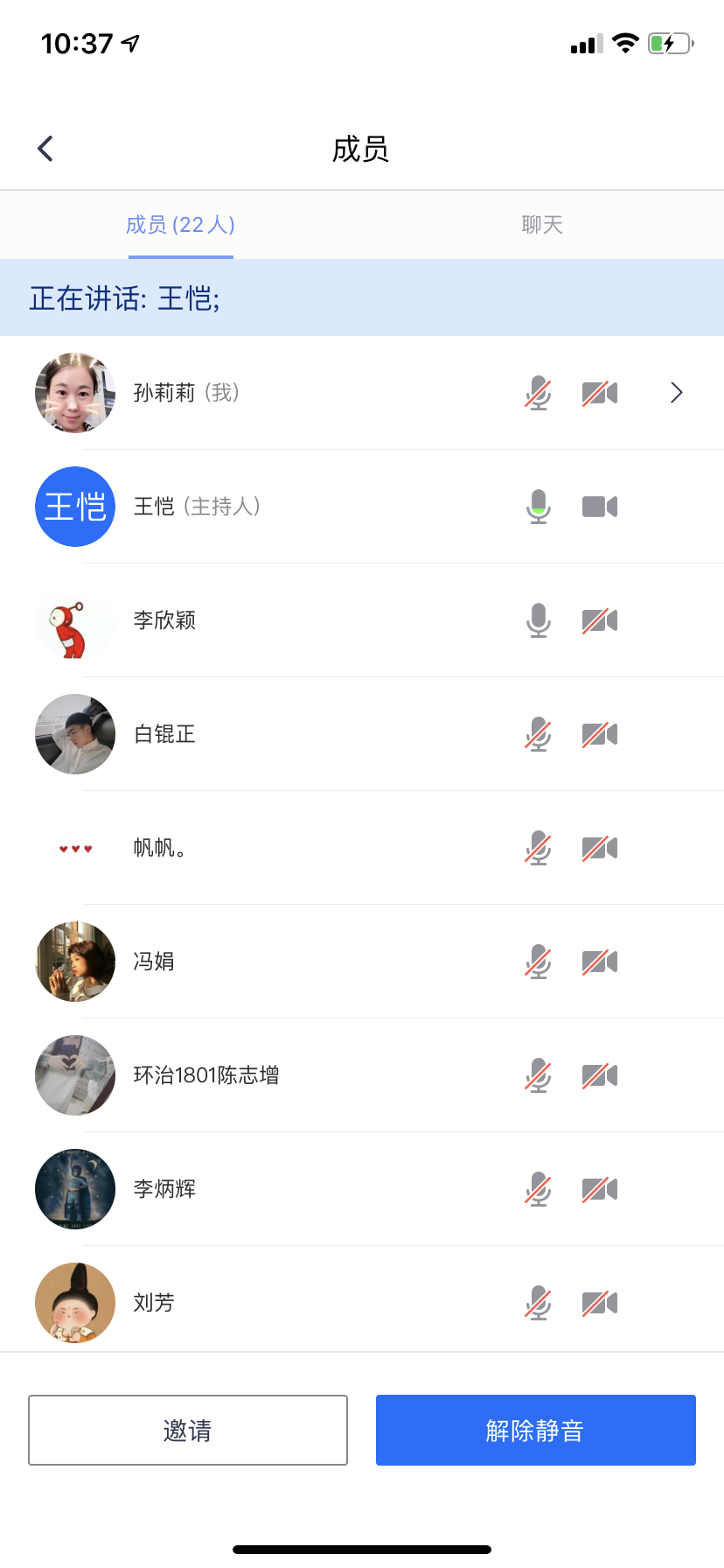Go back from the 成员 page

[46, 149]
